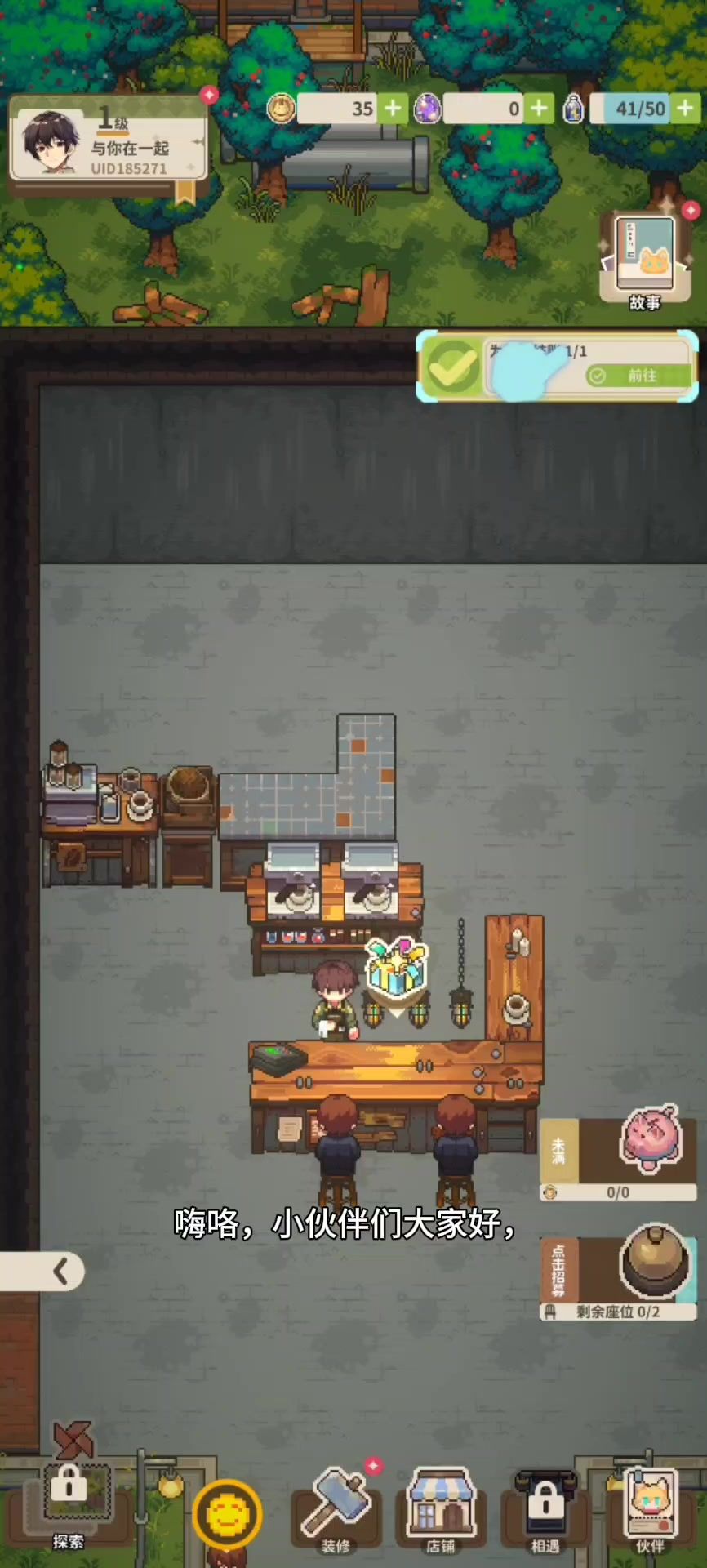Open the piggy bank earnings
This screenshot has height=1568, width=707.
650,1140
